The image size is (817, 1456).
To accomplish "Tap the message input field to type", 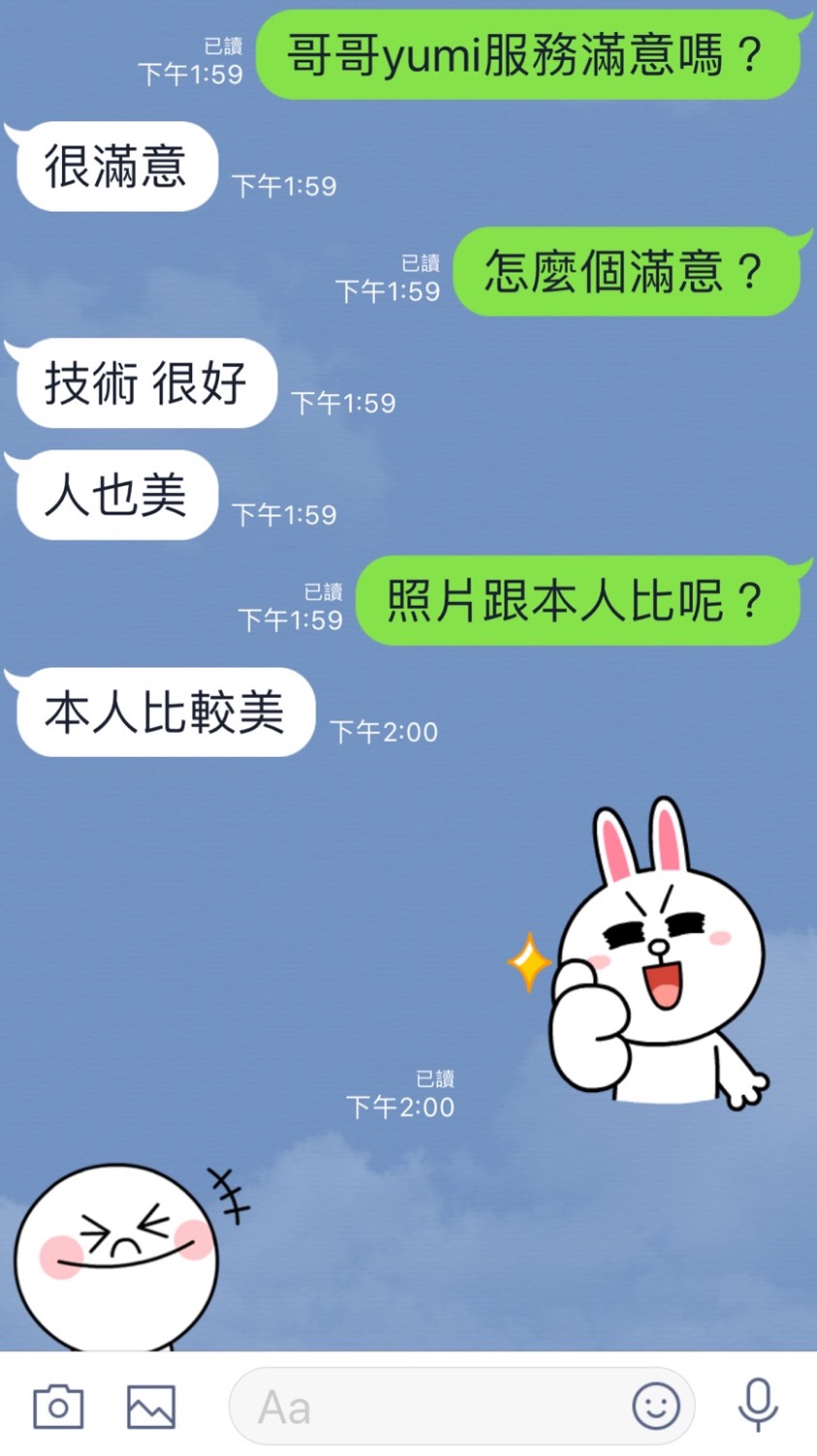I will [427, 1405].
